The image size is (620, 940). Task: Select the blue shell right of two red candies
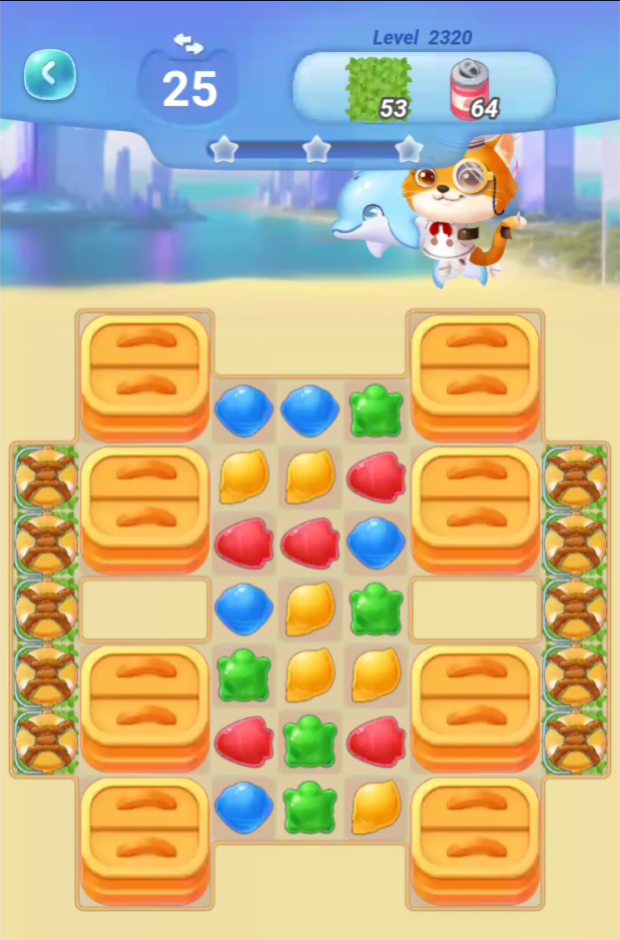point(376,543)
